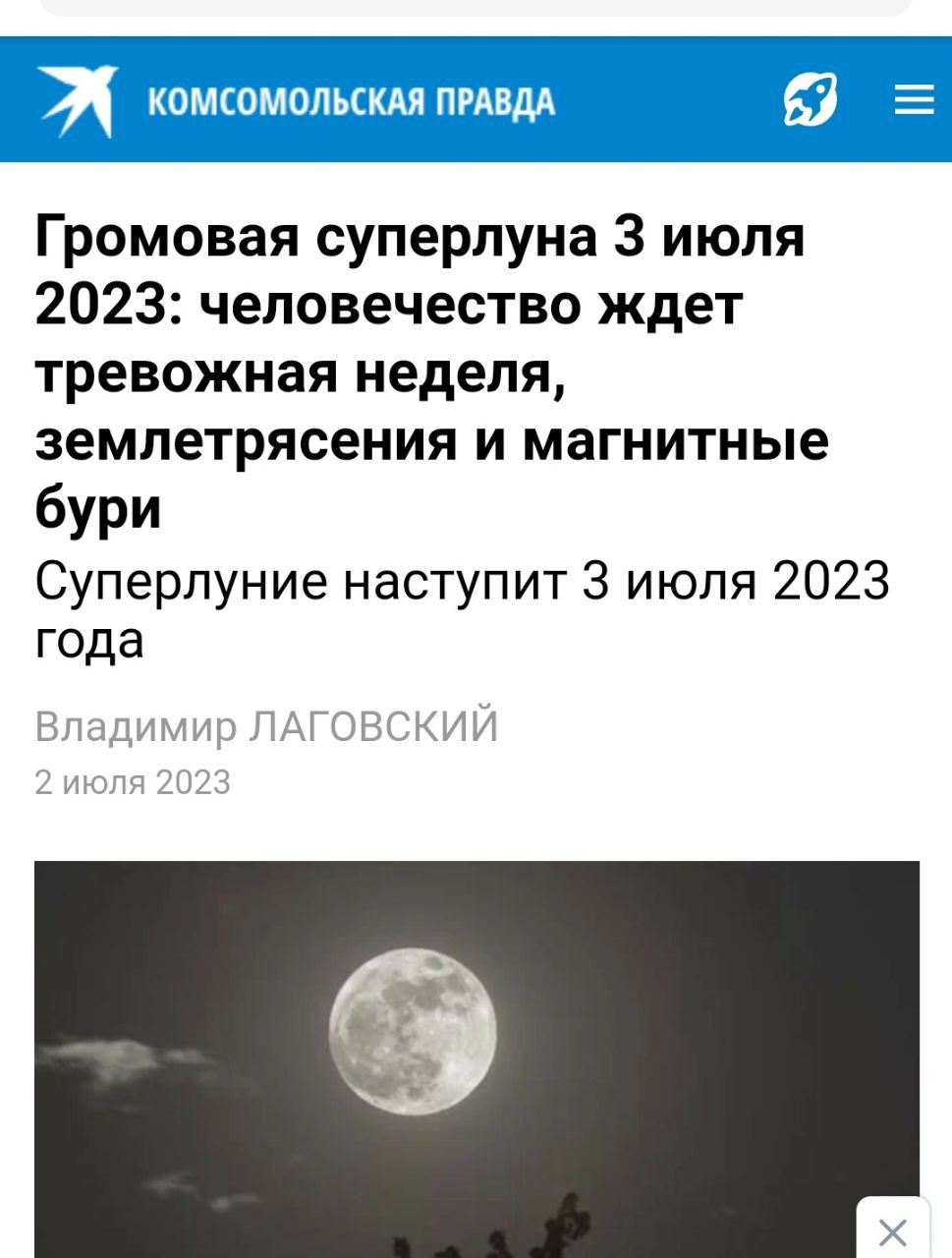Tap the rocket icon in header
Viewport: 952px width, 1258px height.
coord(811,99)
